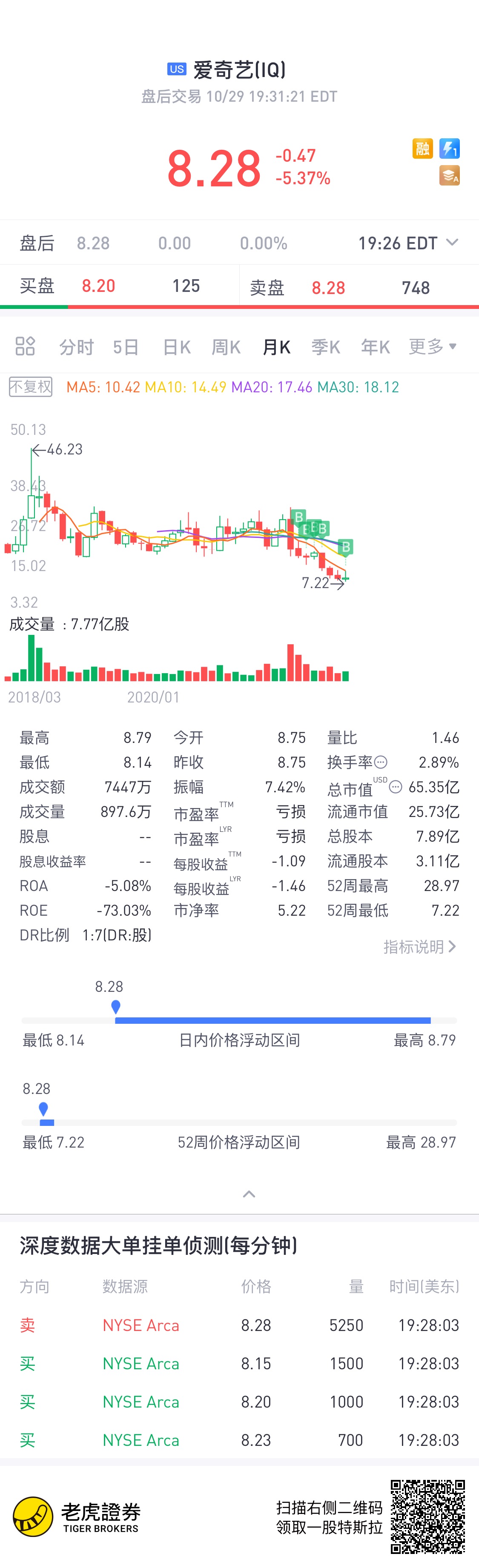Screen dimensions: 479x1568
Task: Open 指标说明 indicator explanation
Action: 419,946
